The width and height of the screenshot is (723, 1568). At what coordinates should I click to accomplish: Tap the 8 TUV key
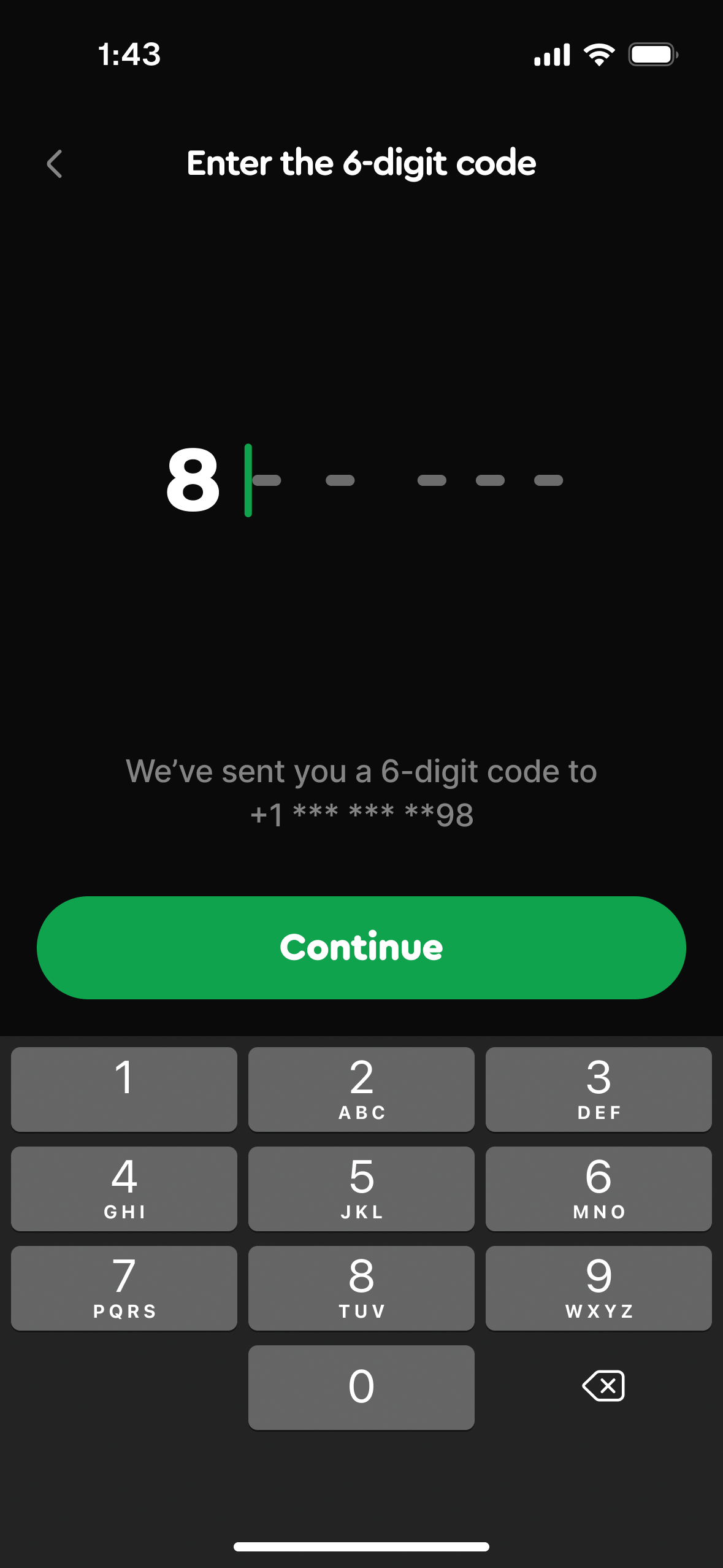coord(361,1288)
